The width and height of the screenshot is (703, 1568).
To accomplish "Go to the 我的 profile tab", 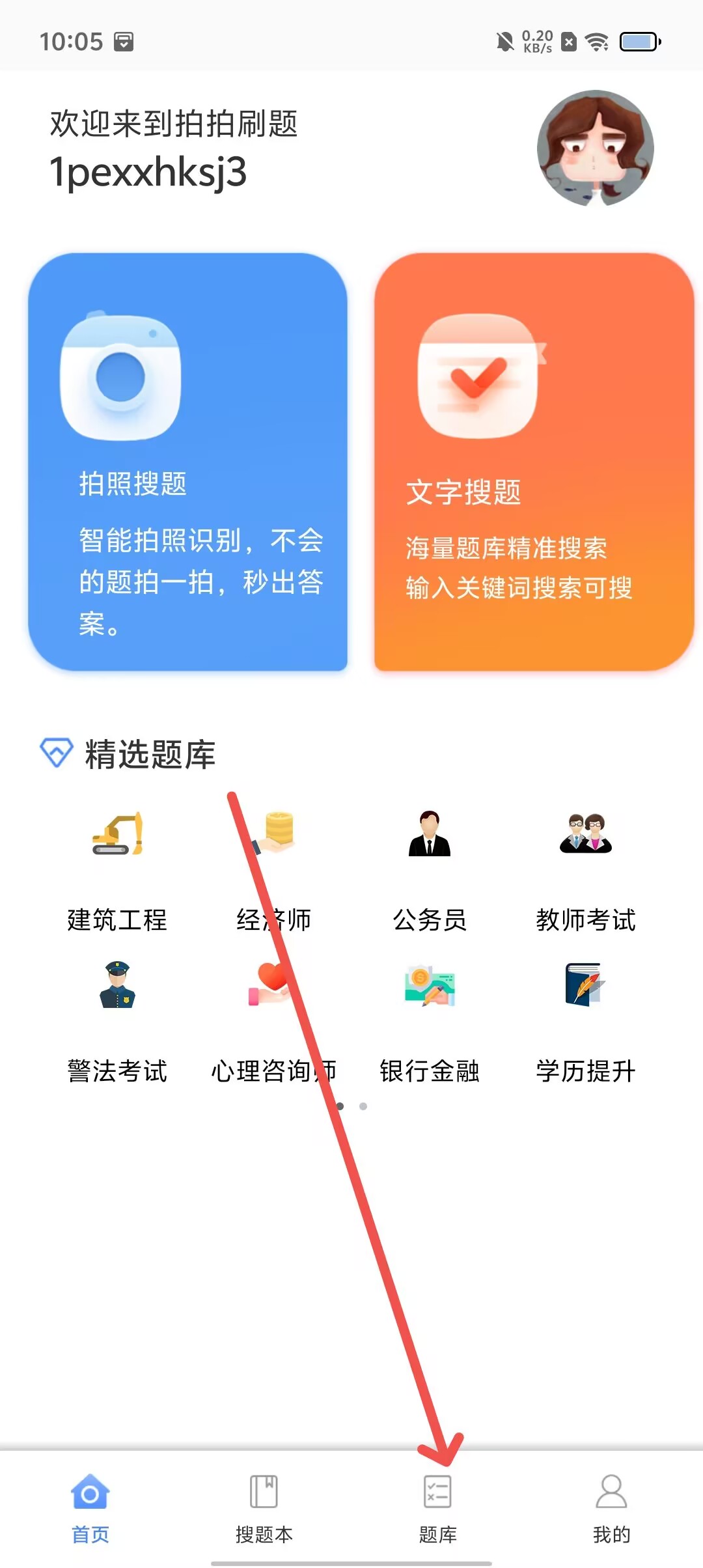I will coord(611,1508).
